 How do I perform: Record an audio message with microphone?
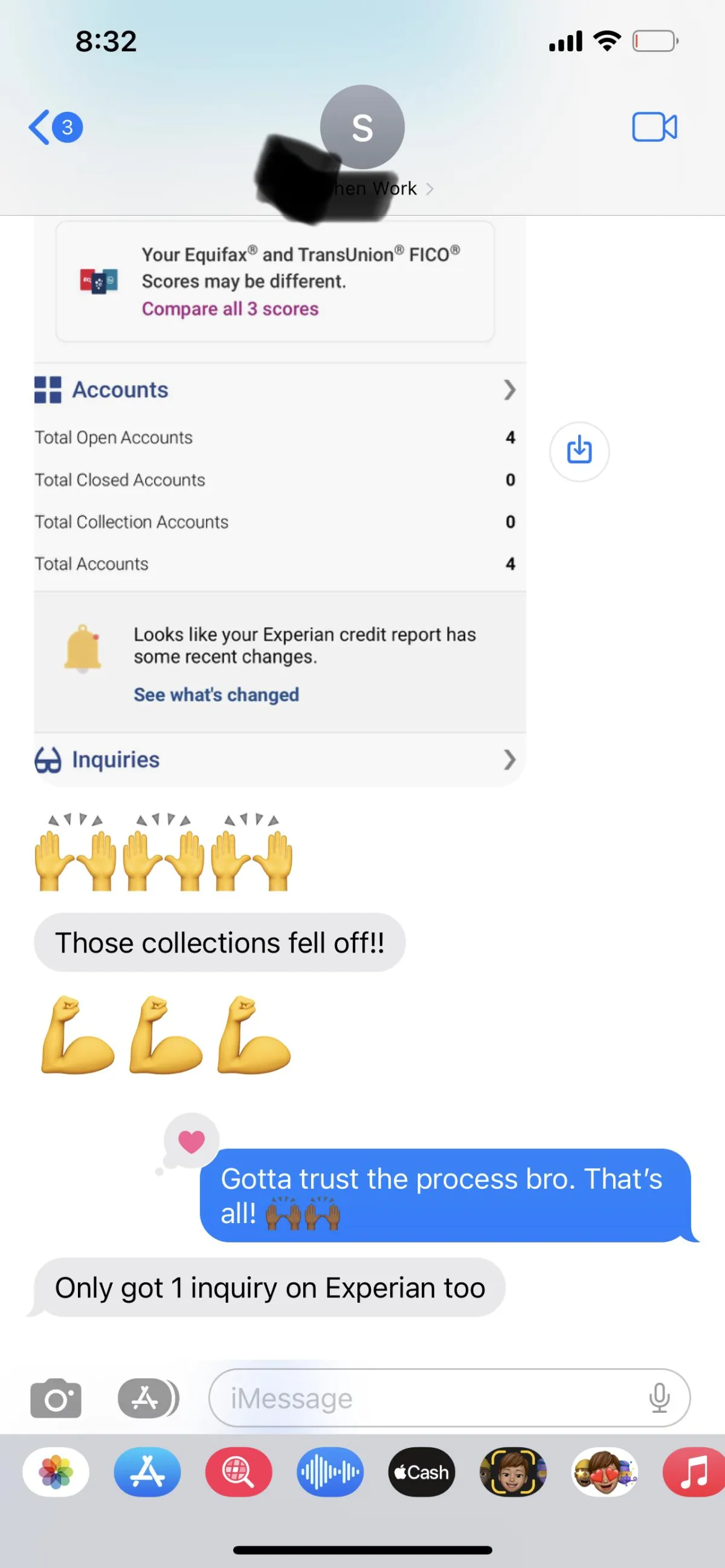tap(659, 1399)
